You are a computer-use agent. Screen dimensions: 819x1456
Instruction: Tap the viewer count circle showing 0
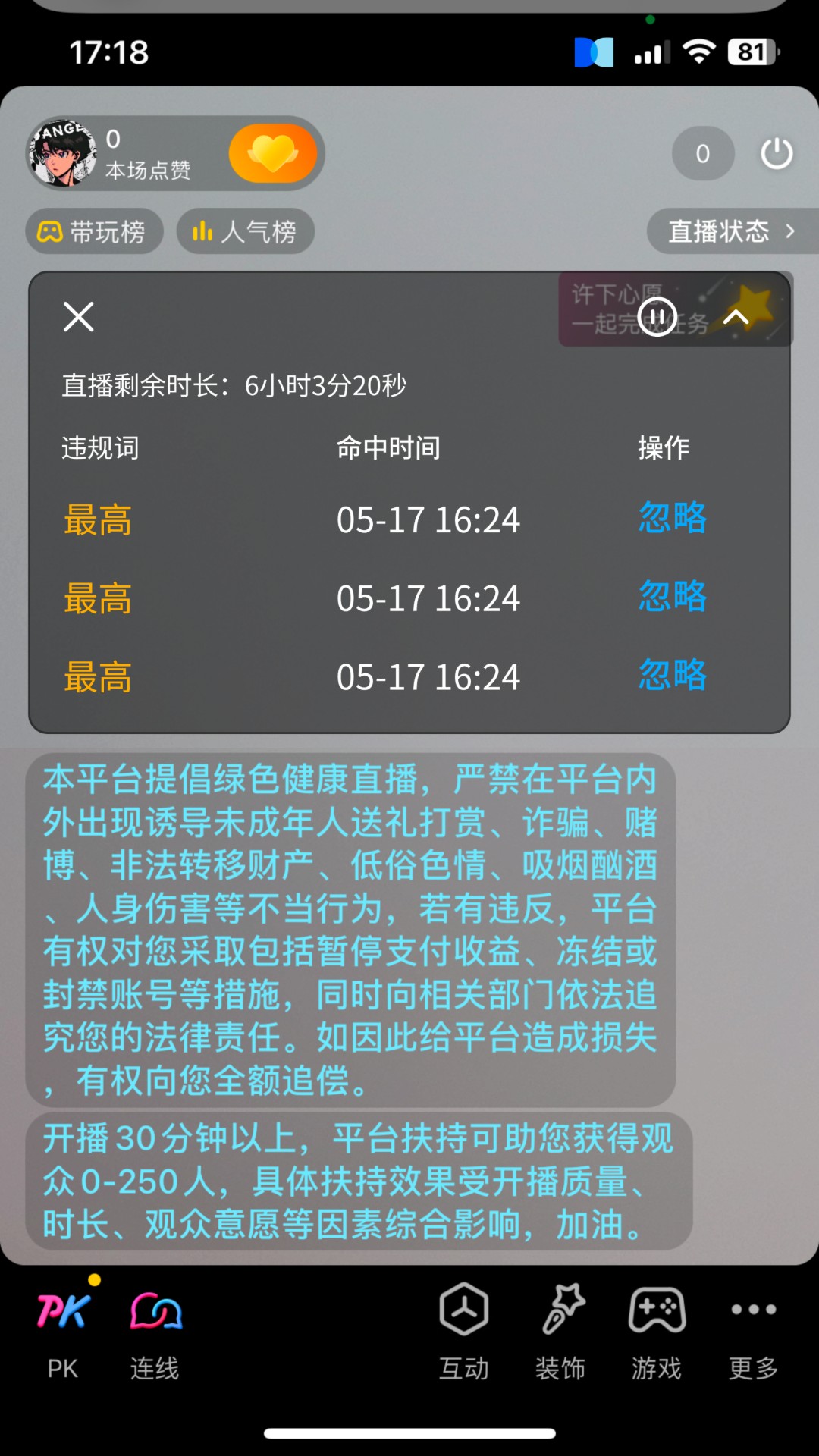coord(702,152)
